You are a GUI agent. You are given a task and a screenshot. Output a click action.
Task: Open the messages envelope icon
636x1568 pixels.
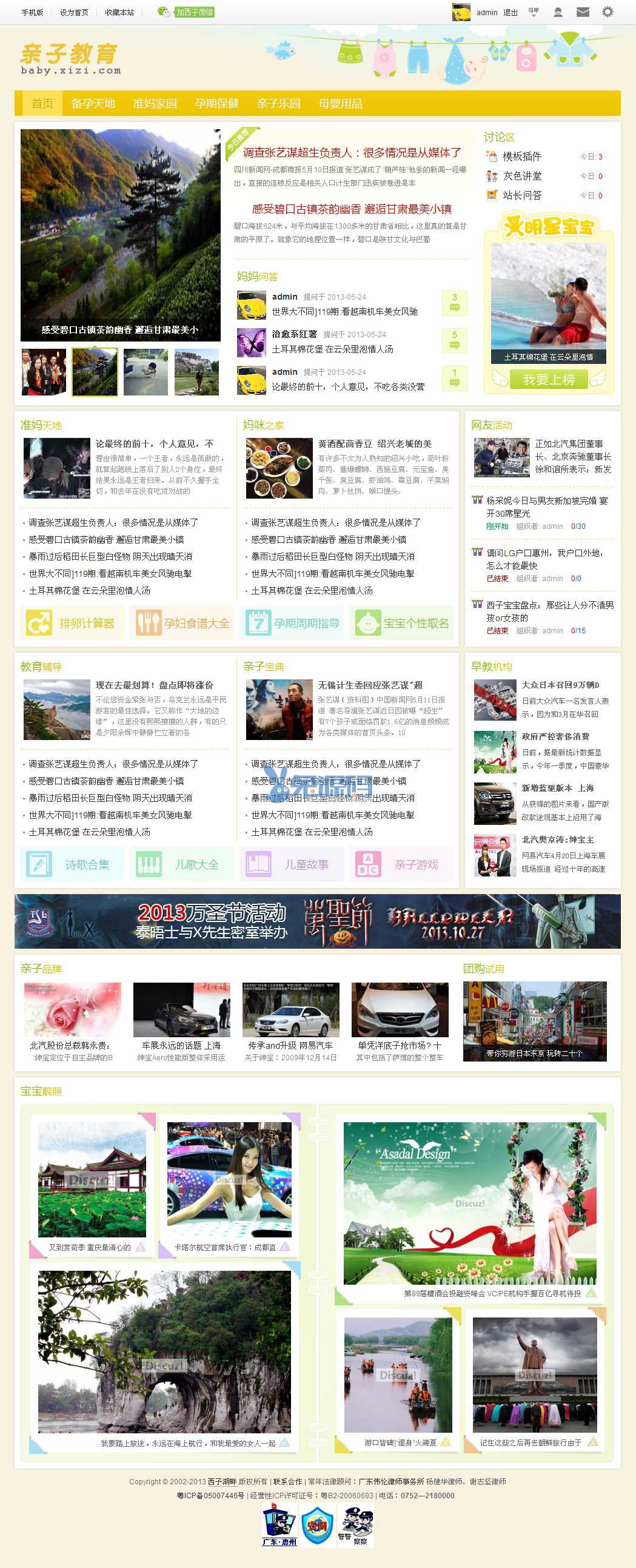pyautogui.click(x=583, y=12)
